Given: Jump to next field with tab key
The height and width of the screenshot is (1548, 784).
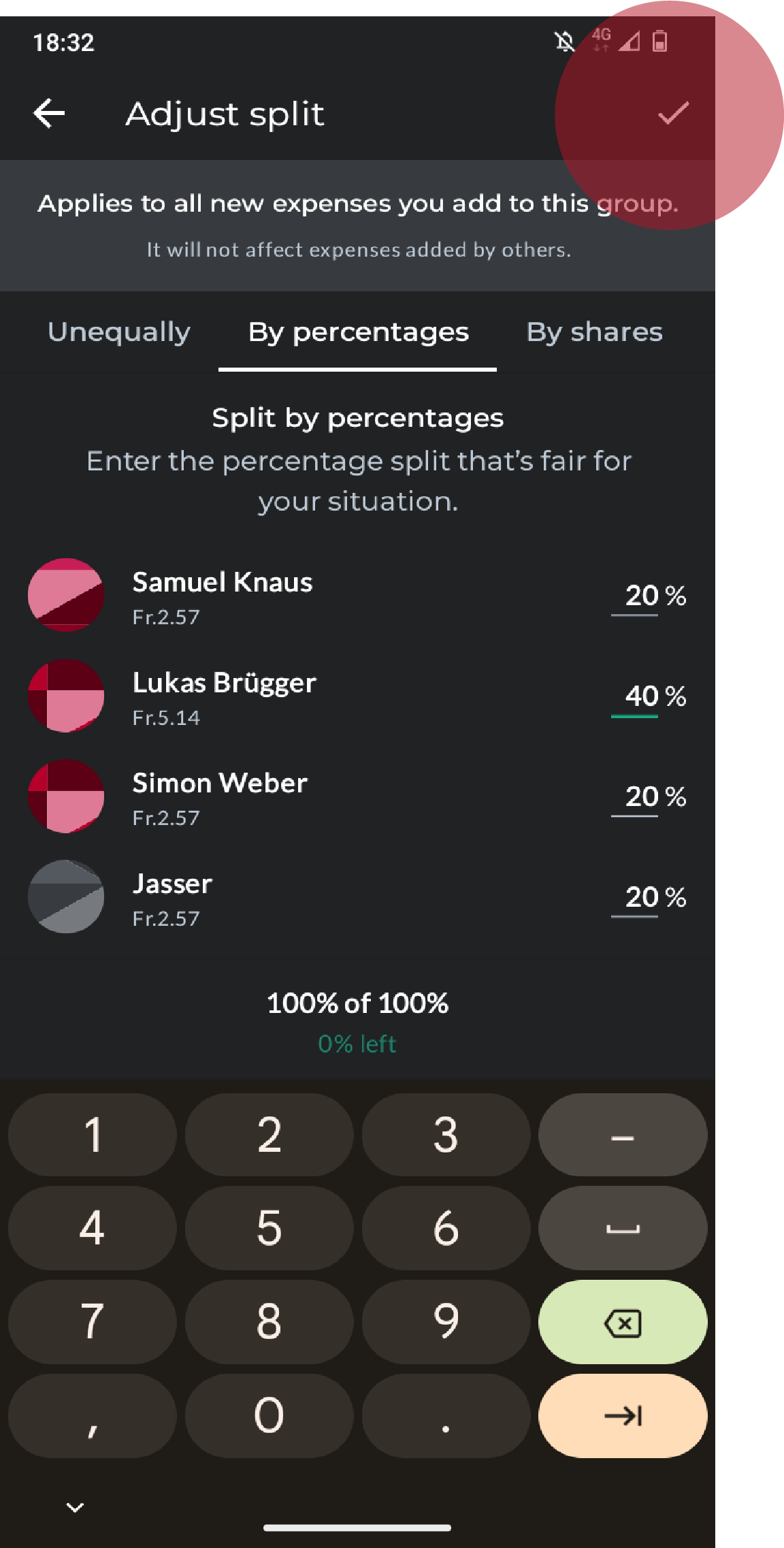Looking at the screenshot, I should point(622,1415).
